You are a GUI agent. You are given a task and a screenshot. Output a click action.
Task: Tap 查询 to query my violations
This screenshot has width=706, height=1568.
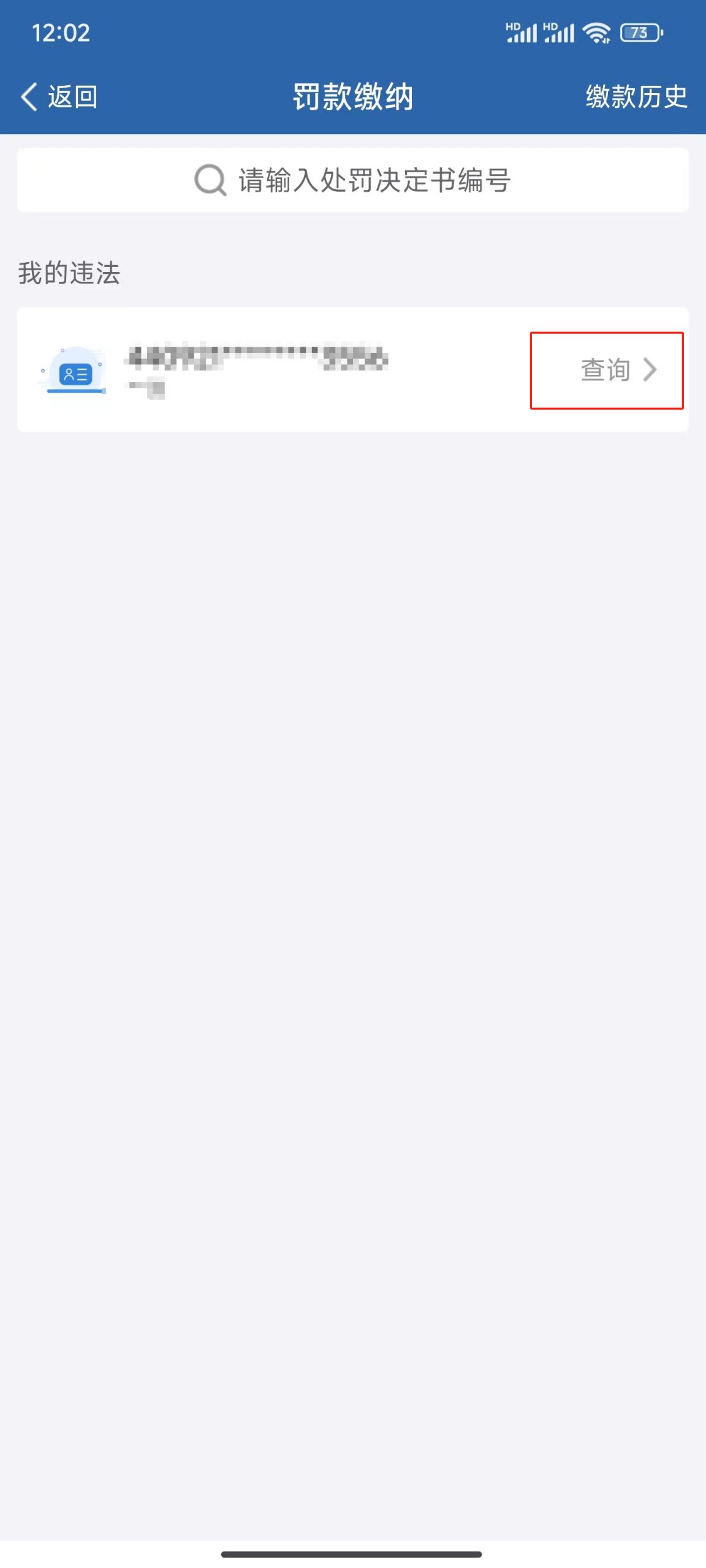tap(618, 370)
